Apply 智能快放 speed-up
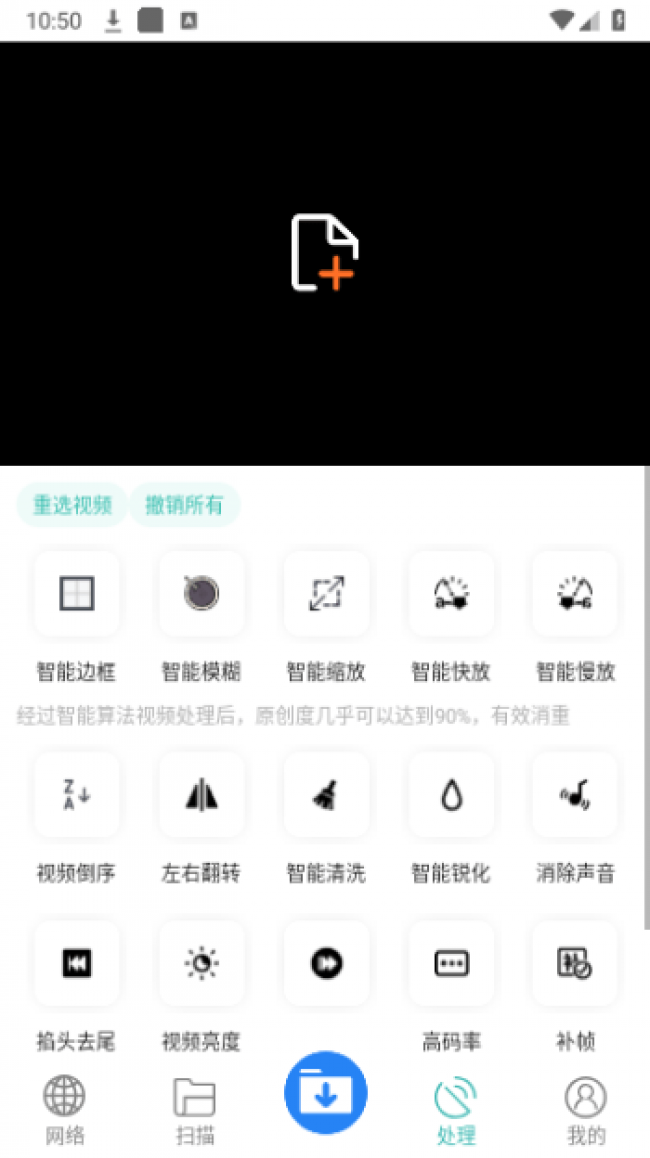This screenshot has height=1158, width=650. pos(451,594)
